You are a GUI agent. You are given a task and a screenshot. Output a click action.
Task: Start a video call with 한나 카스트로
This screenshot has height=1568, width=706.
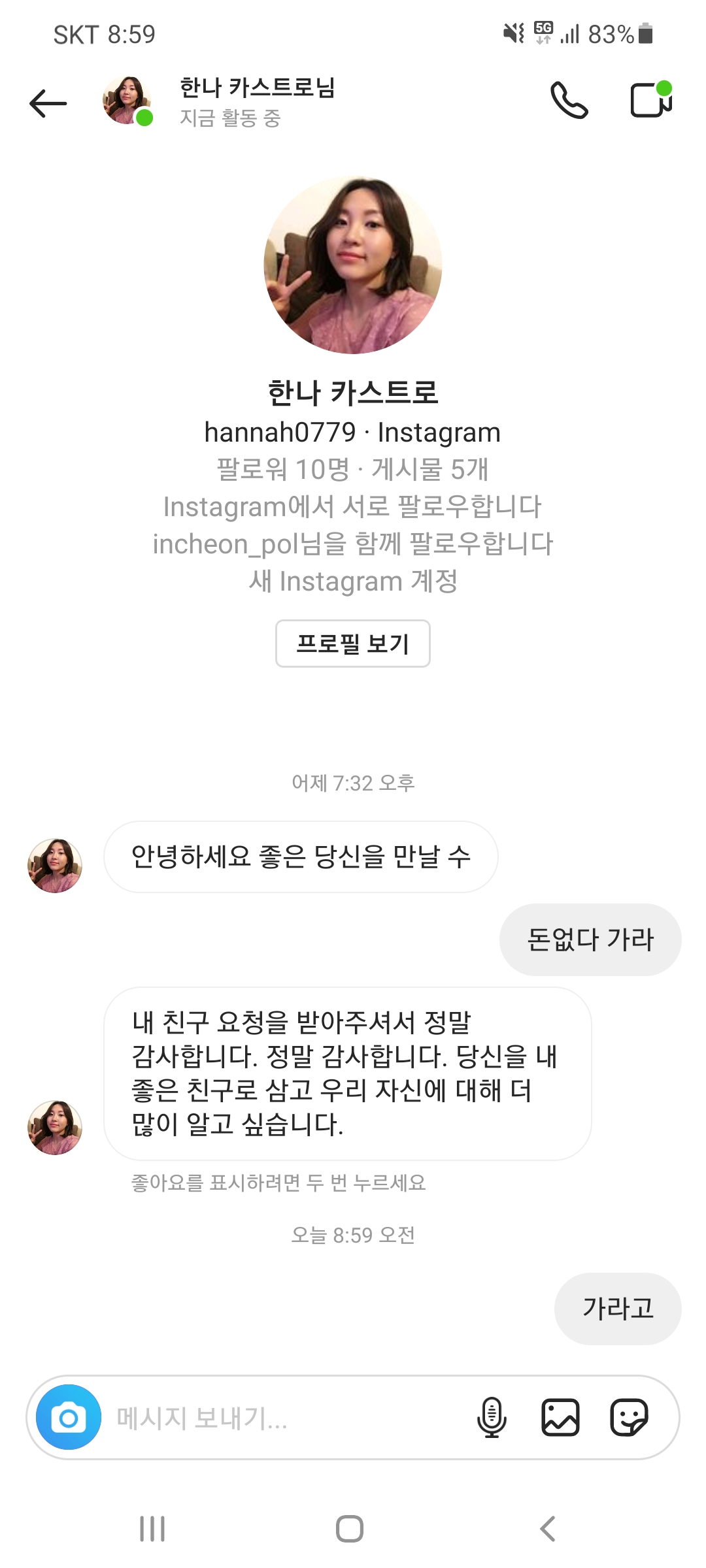pyautogui.click(x=650, y=101)
